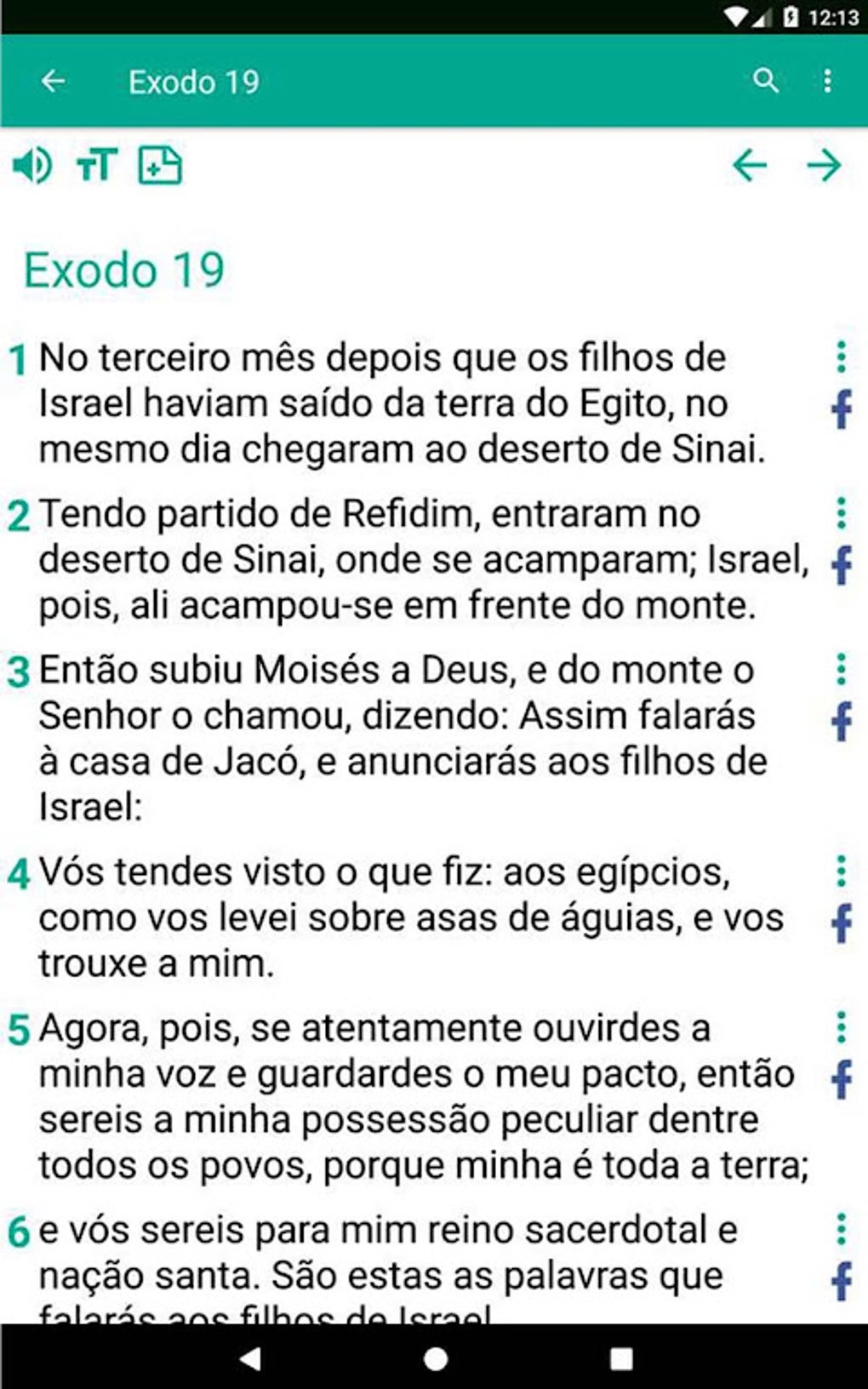Add a note with the page-plus icon

160,165
